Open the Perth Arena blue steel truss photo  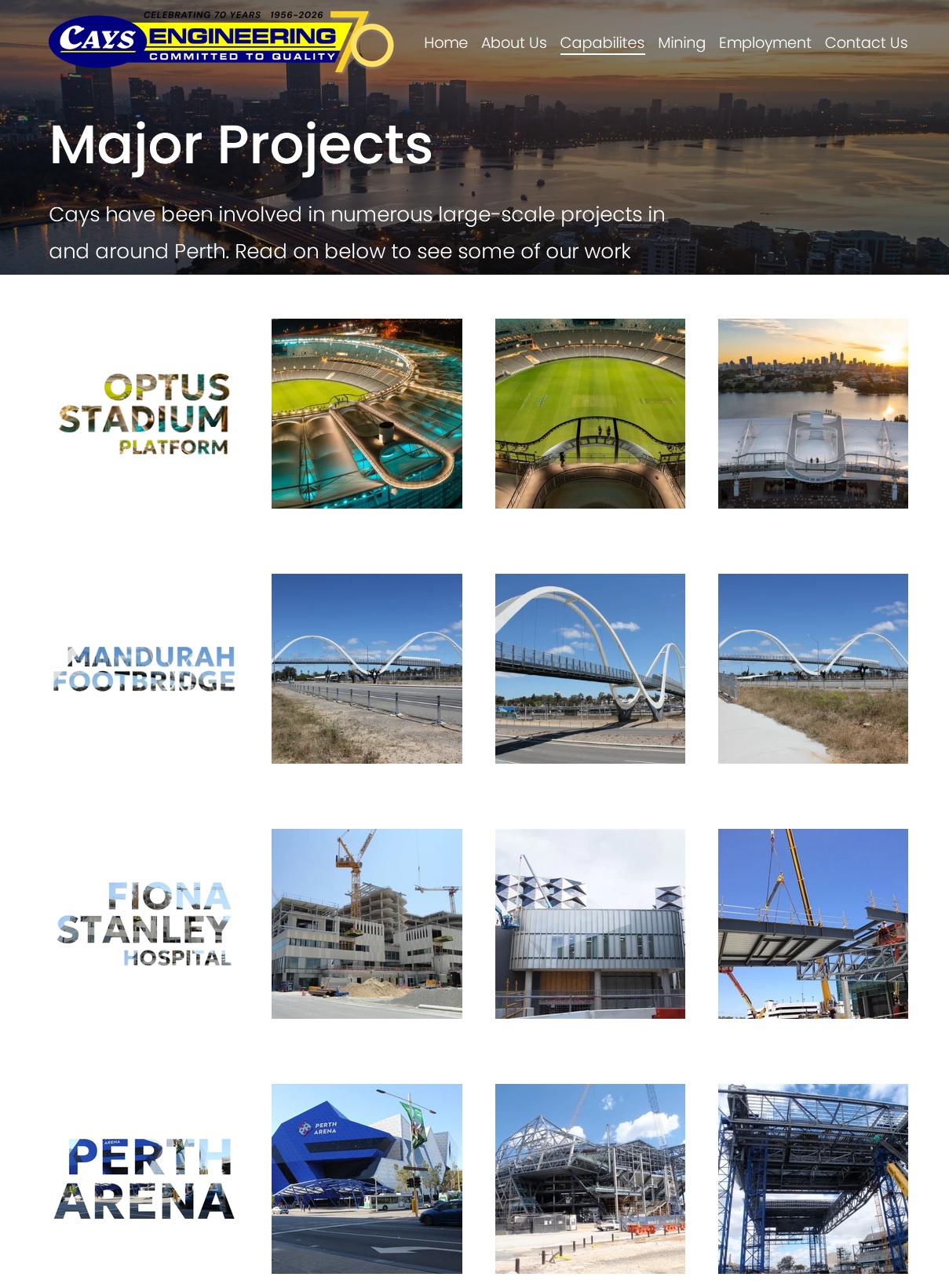[813, 1179]
